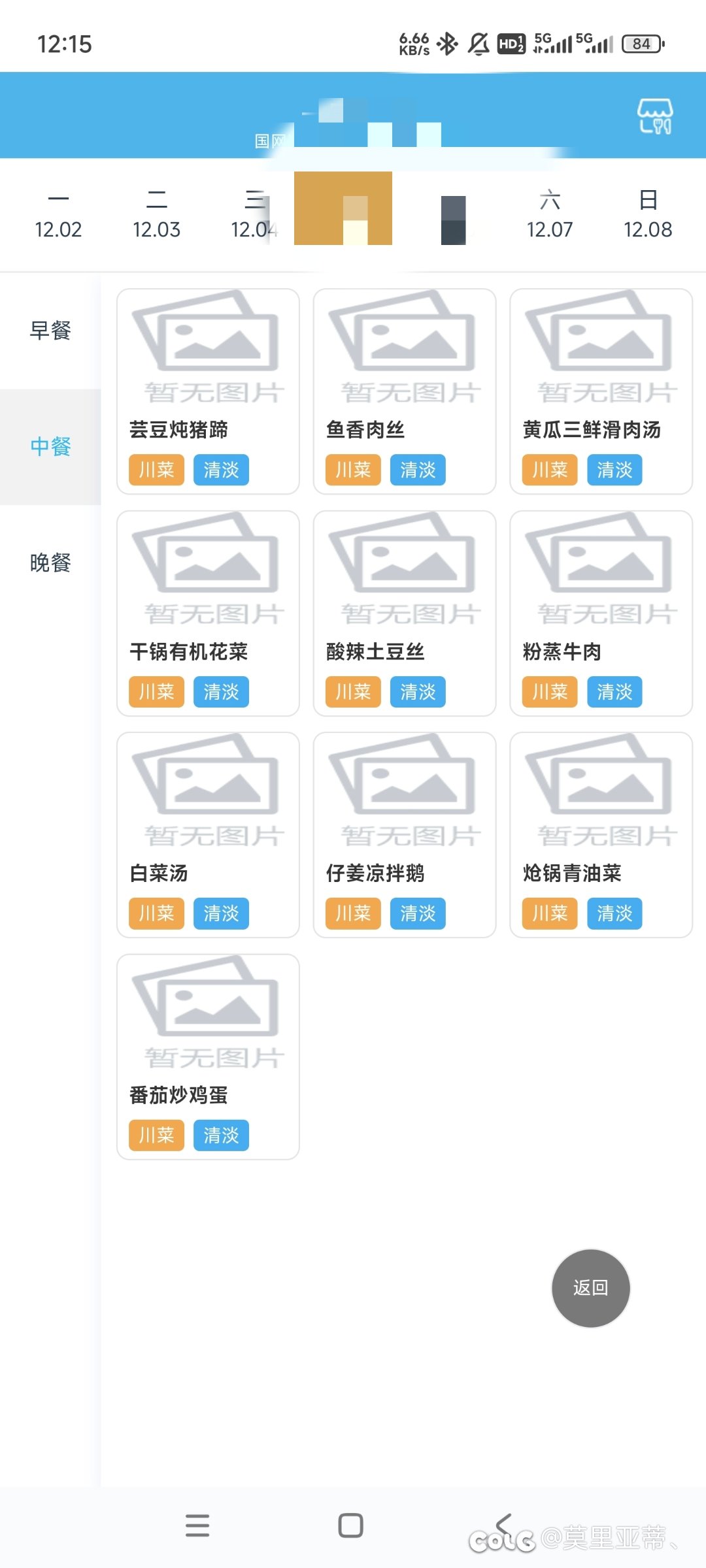706x1568 pixels.
Task: Tap the 炝锅青油菜 card
Action: [601, 835]
